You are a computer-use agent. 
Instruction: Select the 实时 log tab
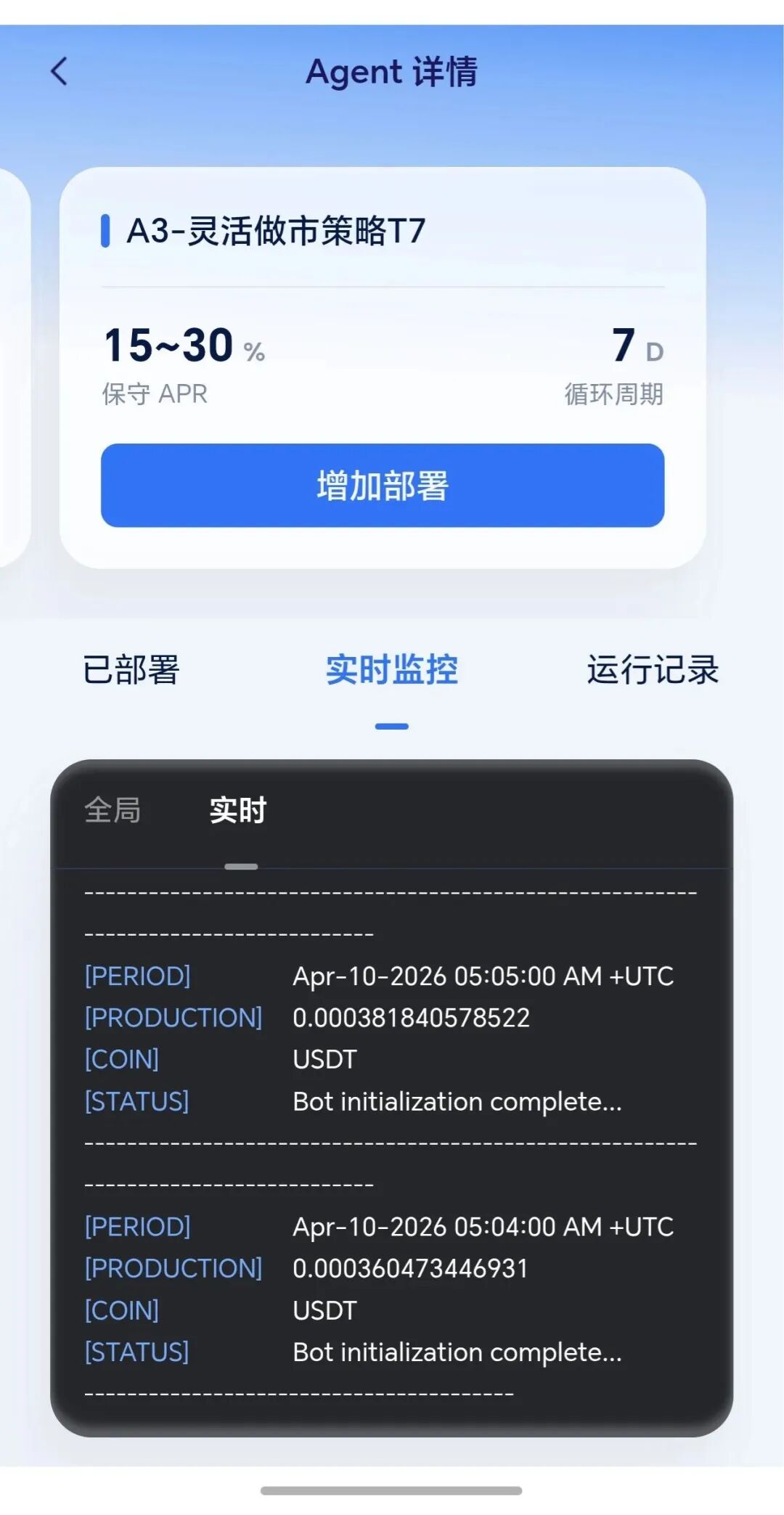click(238, 810)
